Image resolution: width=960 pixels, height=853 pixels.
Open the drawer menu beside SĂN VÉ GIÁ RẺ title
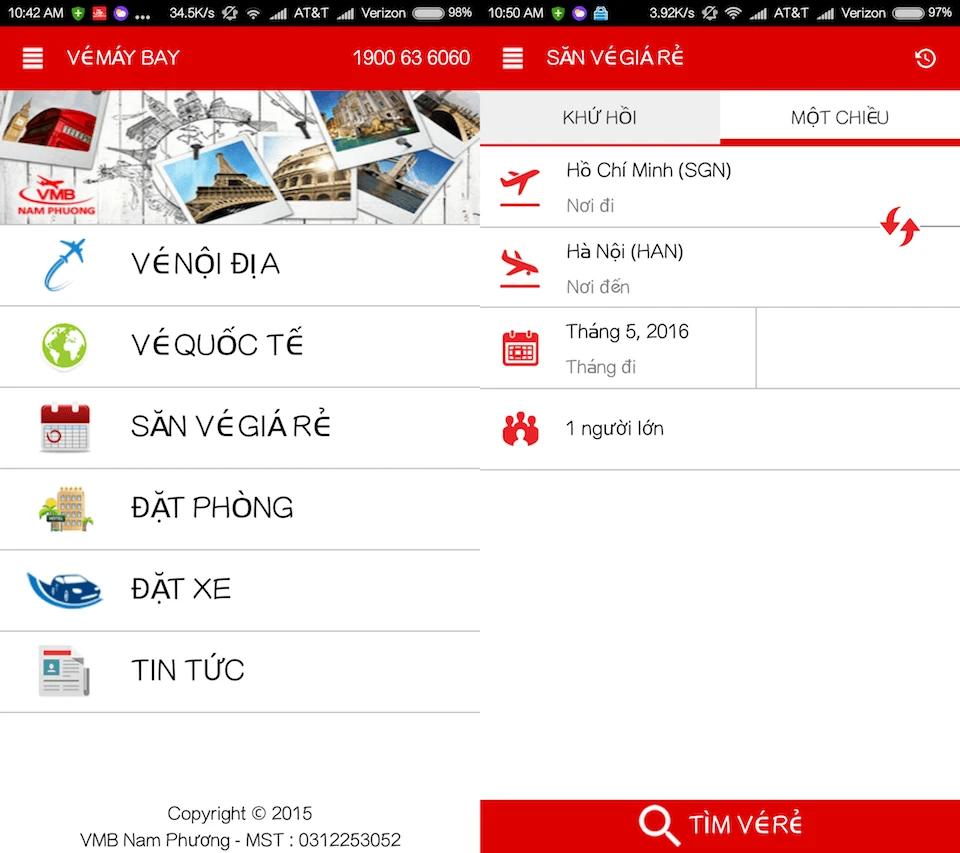coord(512,58)
